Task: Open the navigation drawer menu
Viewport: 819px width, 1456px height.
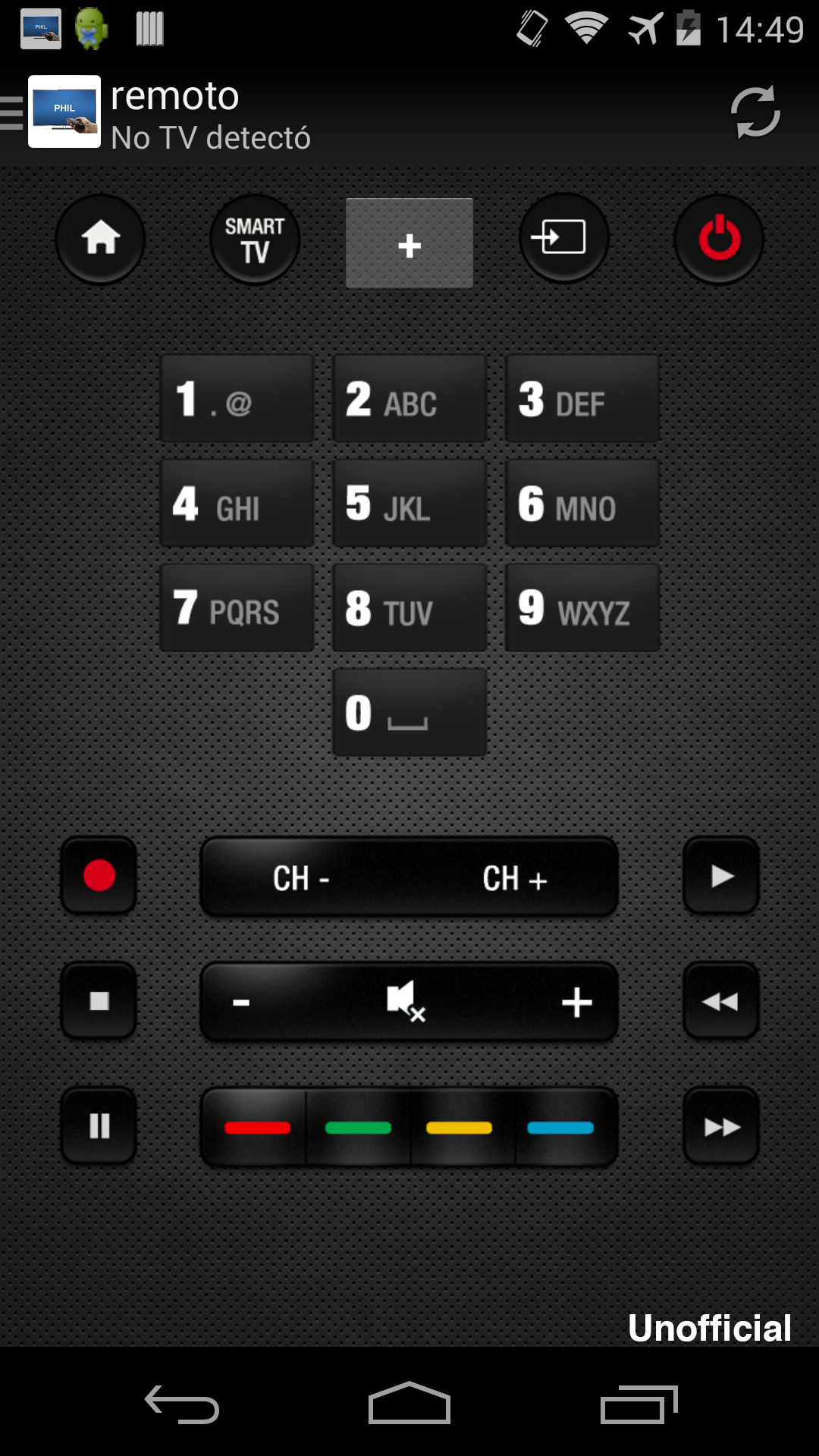Action: click(14, 113)
